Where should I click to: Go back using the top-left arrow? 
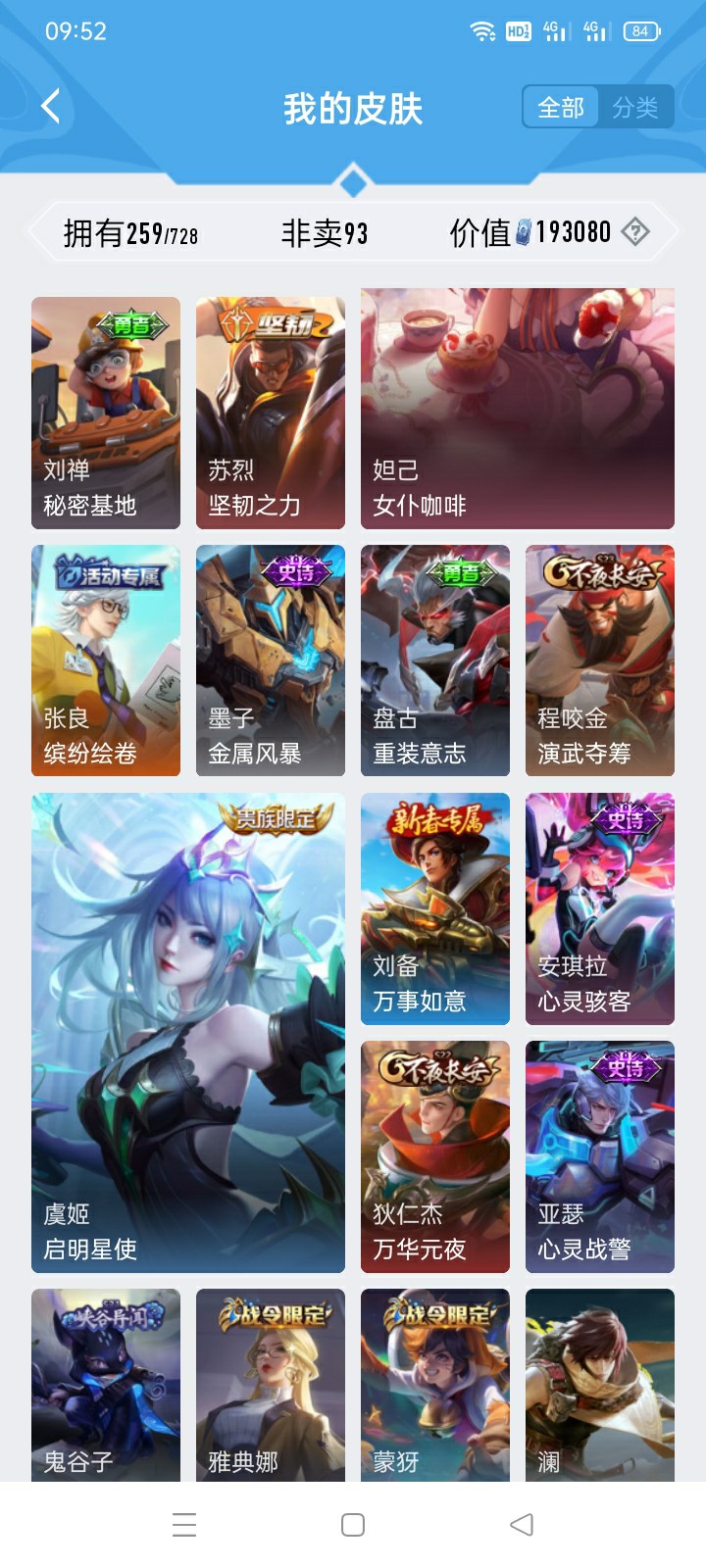(x=51, y=106)
